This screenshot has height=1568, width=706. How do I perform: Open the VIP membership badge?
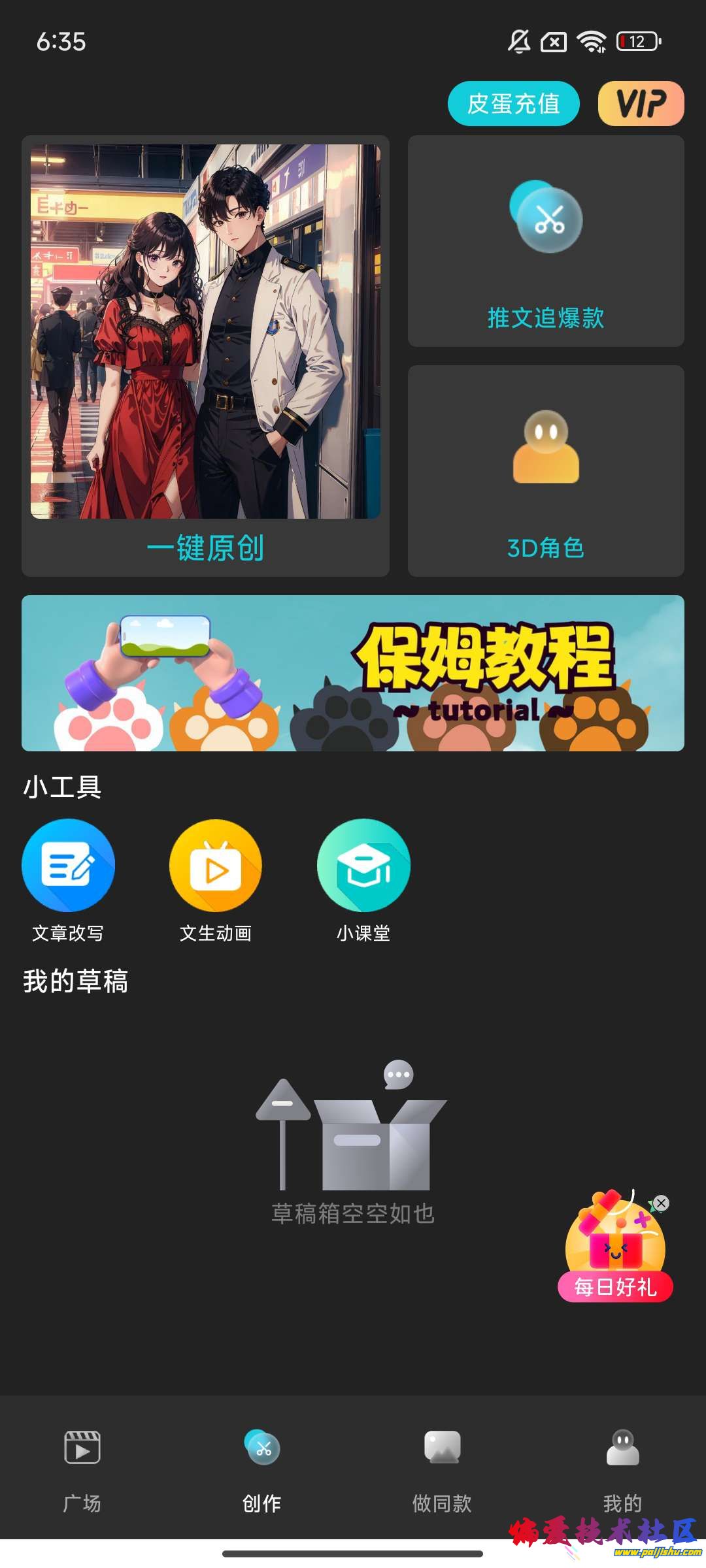click(641, 103)
